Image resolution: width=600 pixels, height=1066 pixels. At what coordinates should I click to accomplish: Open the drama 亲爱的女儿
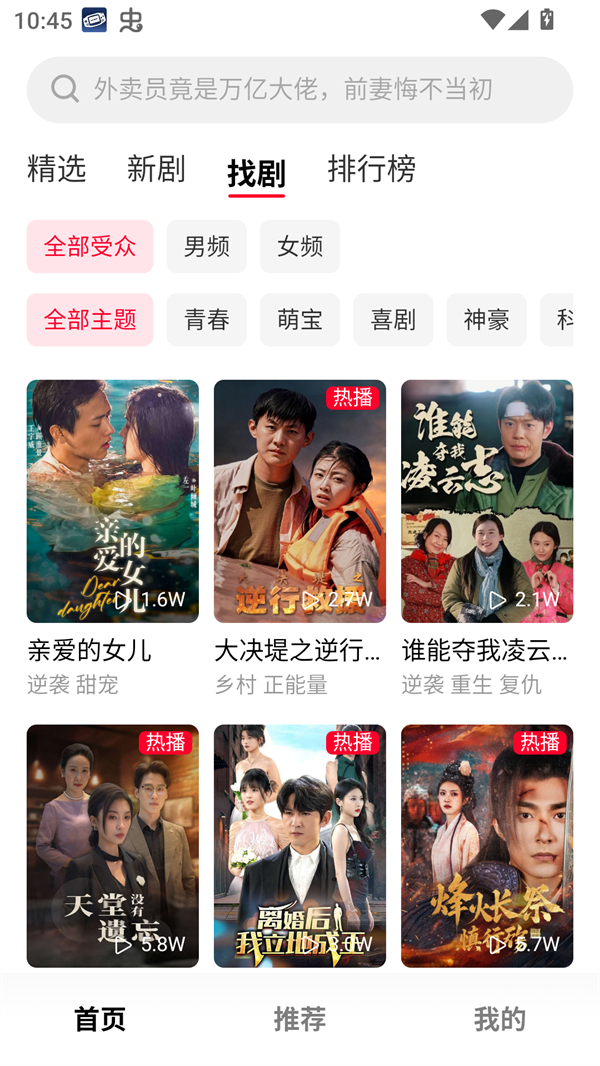pyautogui.click(x=112, y=501)
